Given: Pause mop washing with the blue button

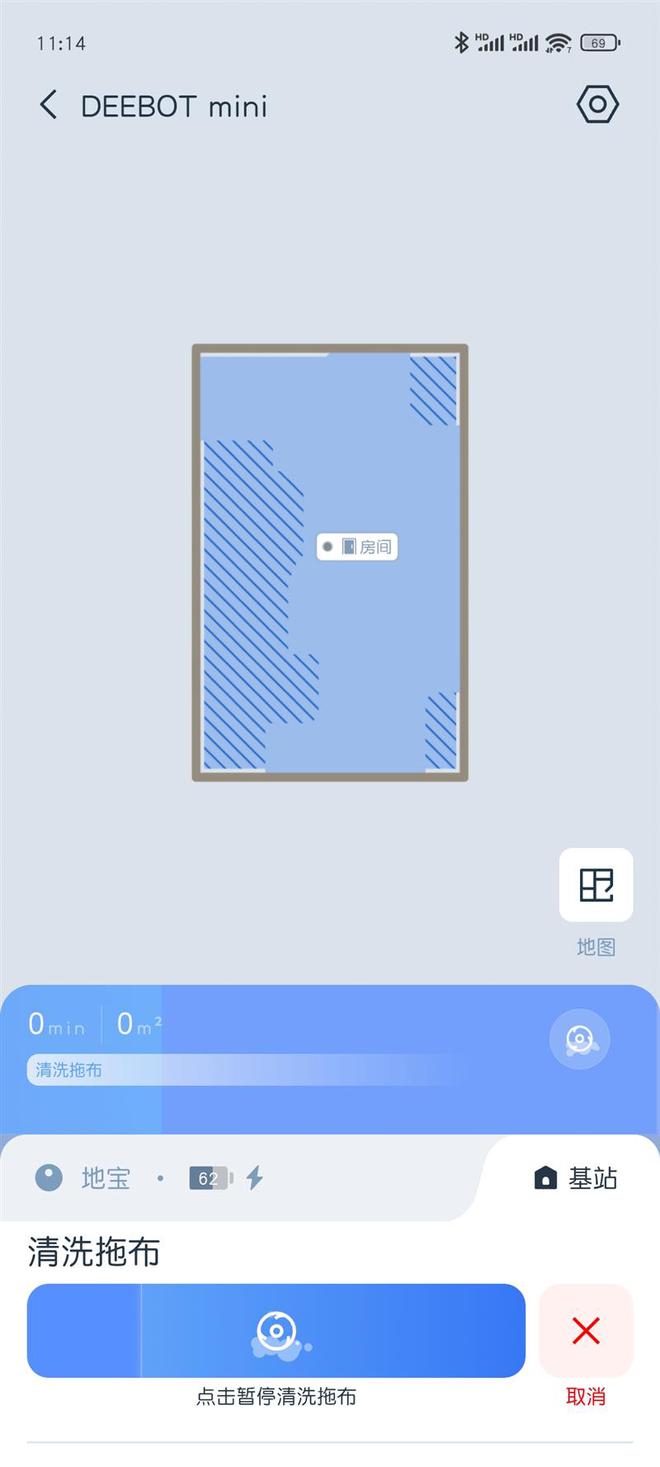Looking at the screenshot, I should pos(276,1331).
